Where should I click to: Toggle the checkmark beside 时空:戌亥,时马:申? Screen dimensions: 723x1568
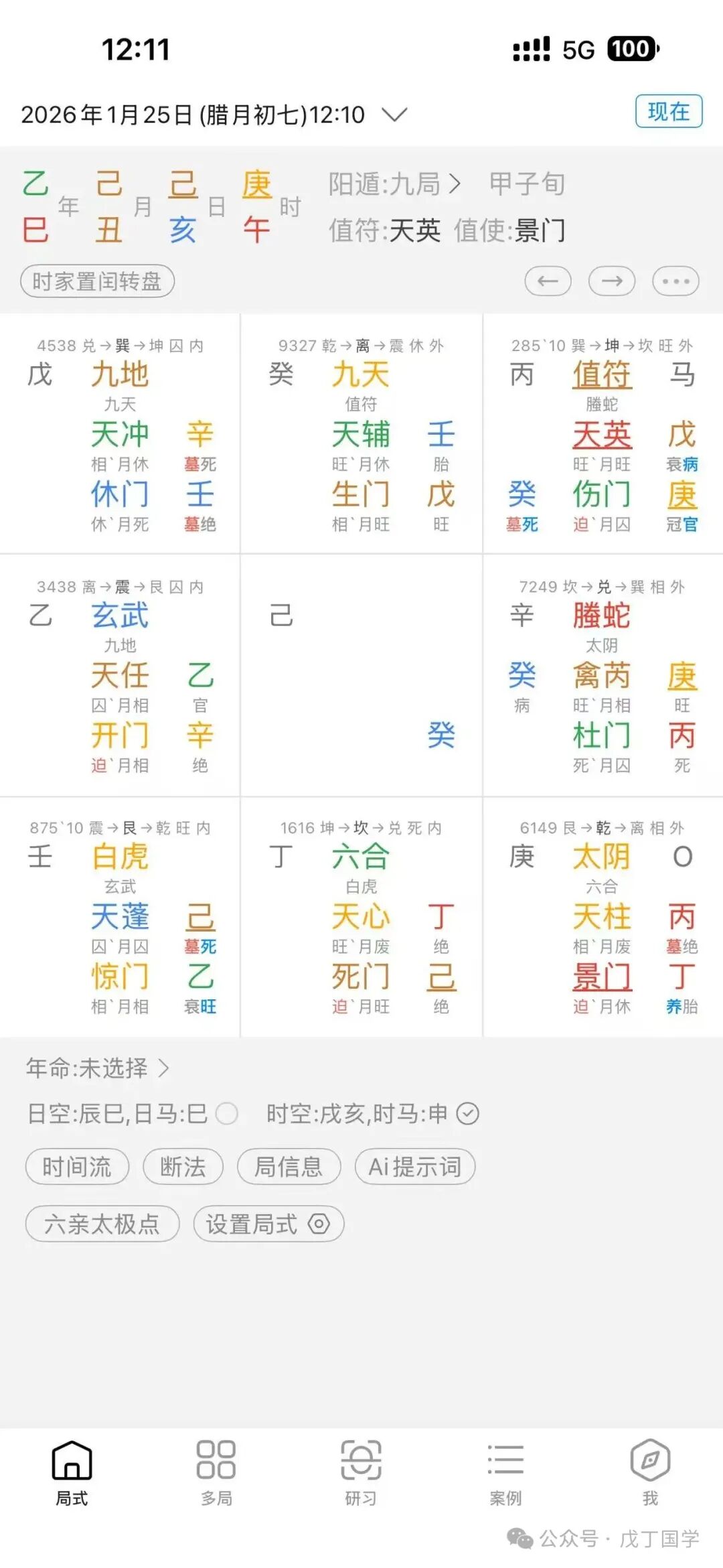click(469, 1113)
